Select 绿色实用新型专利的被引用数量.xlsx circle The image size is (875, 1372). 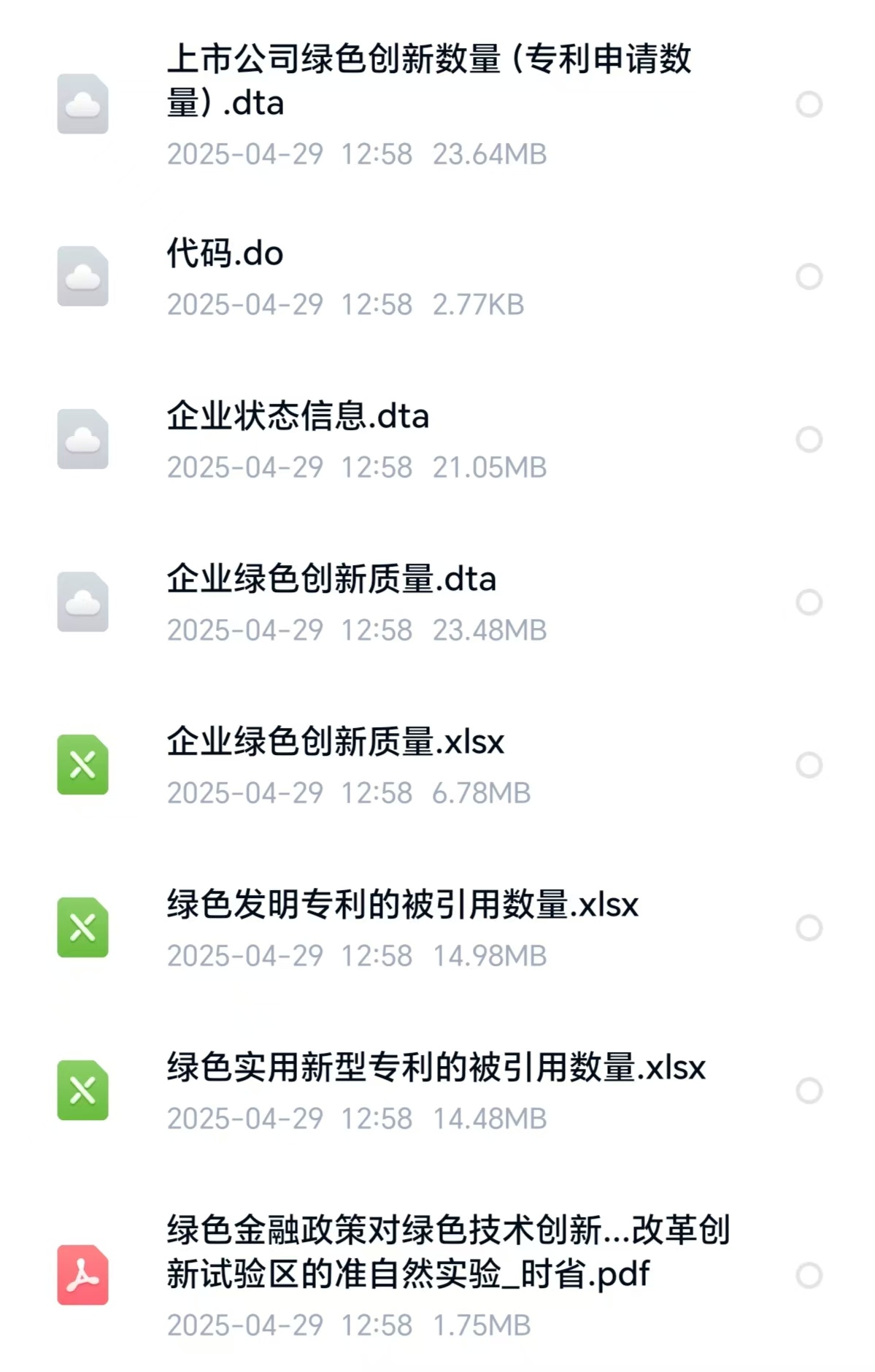809,1091
